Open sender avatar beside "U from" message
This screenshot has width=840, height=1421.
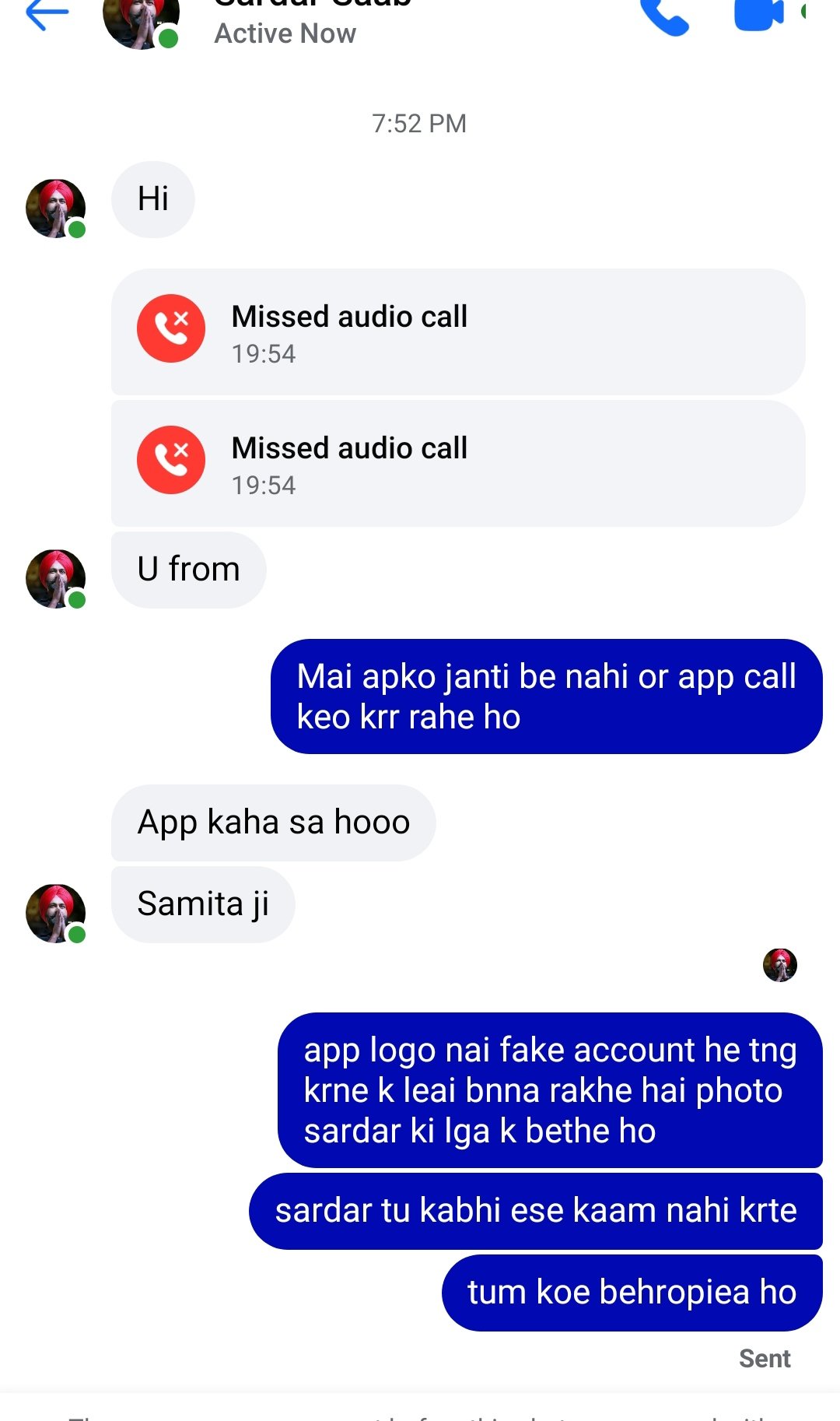[55, 578]
